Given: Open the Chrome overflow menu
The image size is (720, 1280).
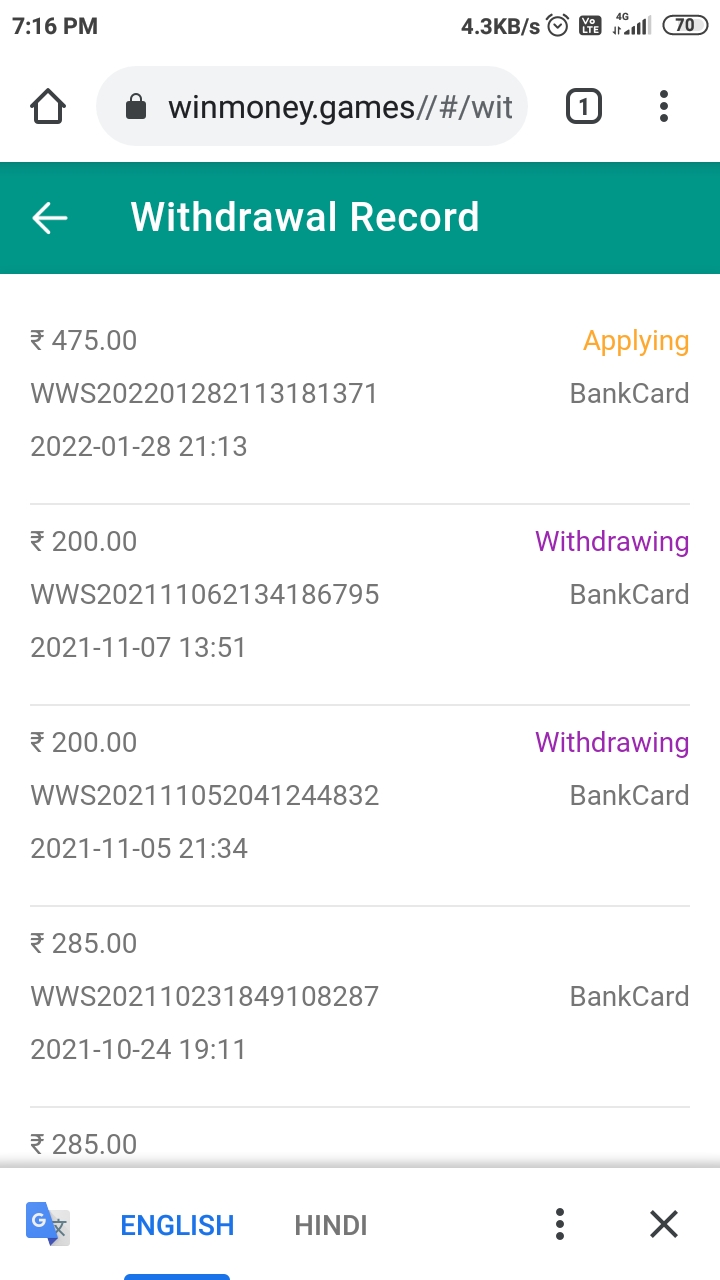Looking at the screenshot, I should [x=664, y=107].
